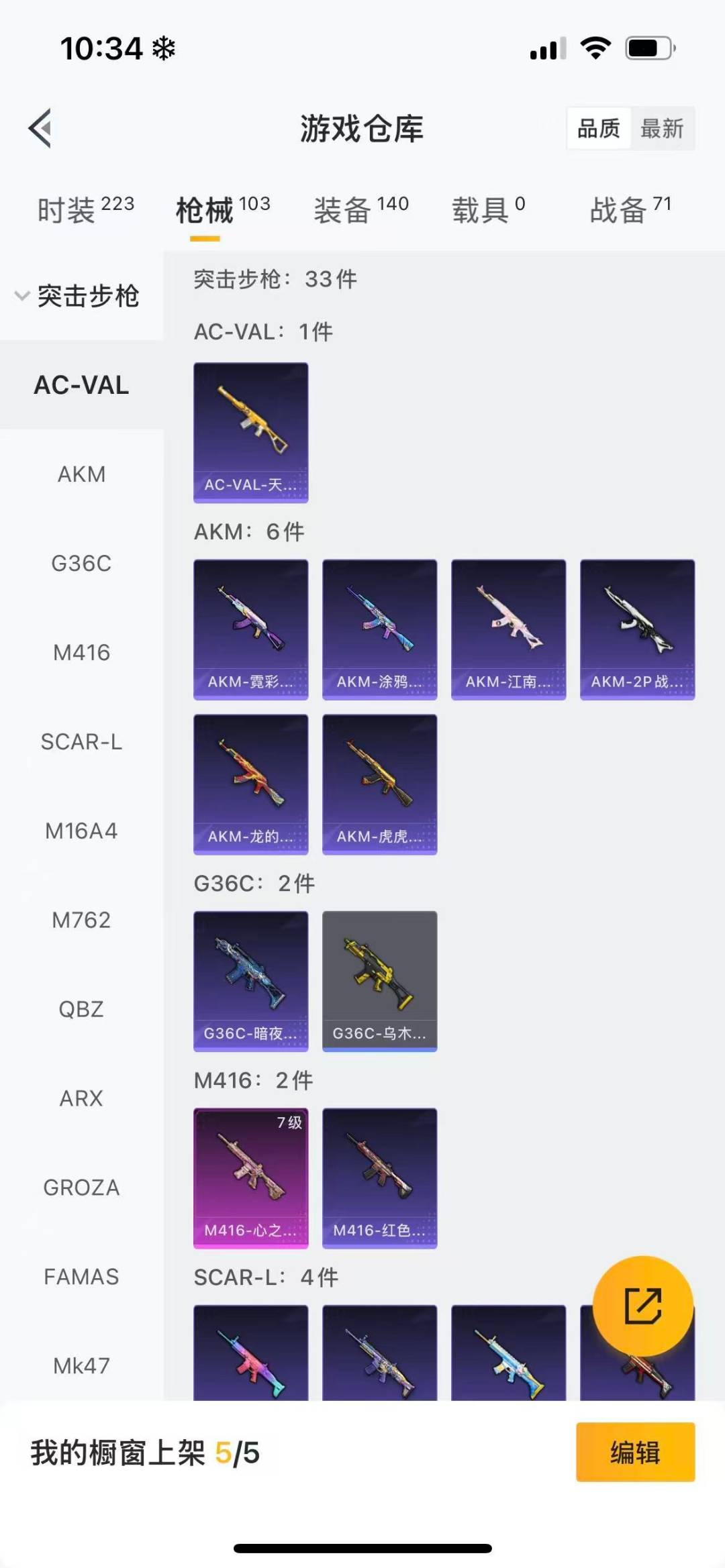Switch to the 时装 tab

coord(85,210)
